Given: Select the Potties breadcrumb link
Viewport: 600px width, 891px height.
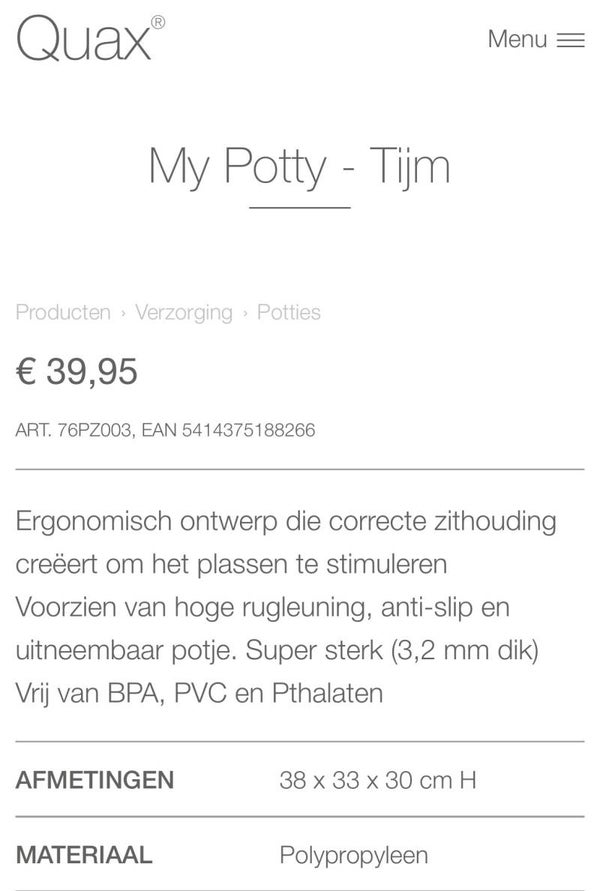Looking at the screenshot, I should [x=289, y=312].
